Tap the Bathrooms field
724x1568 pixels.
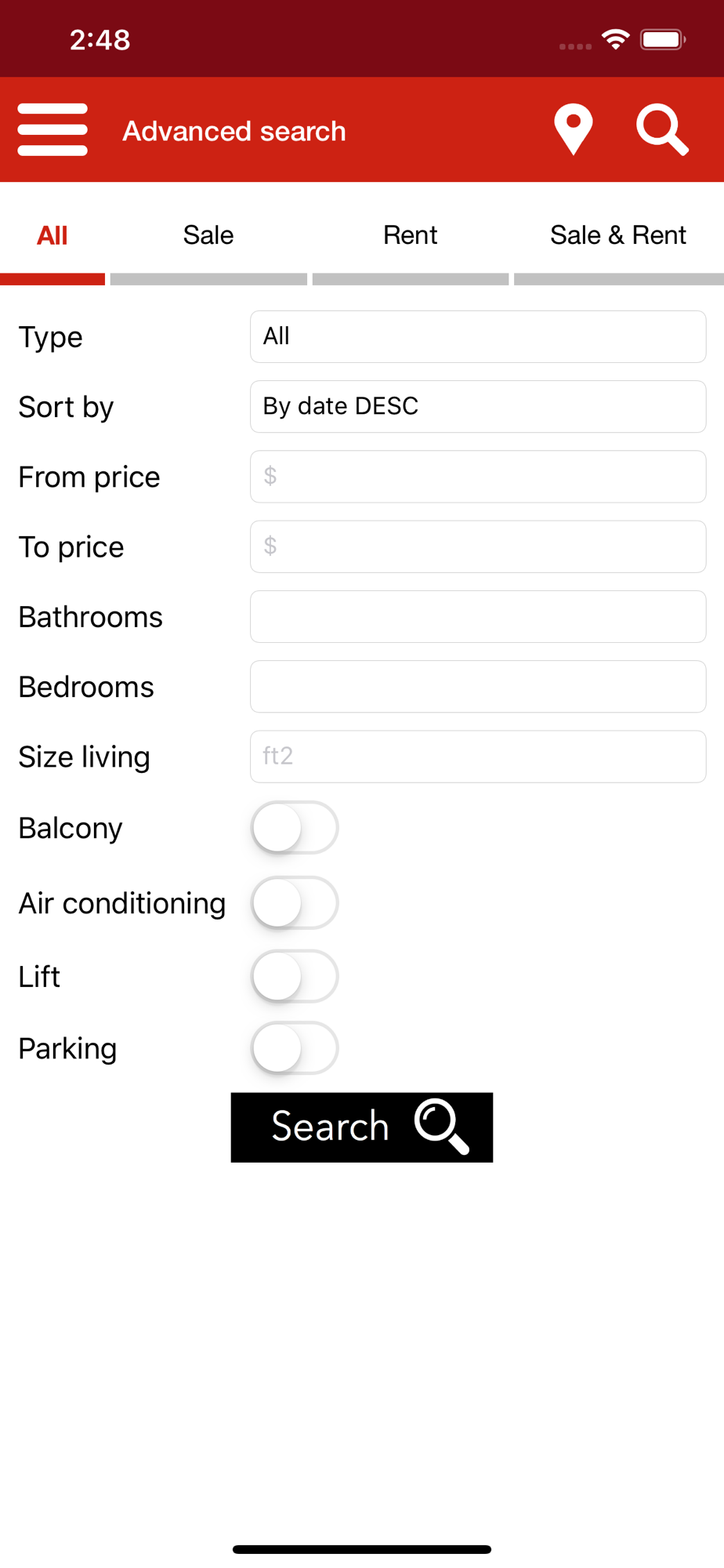[478, 616]
